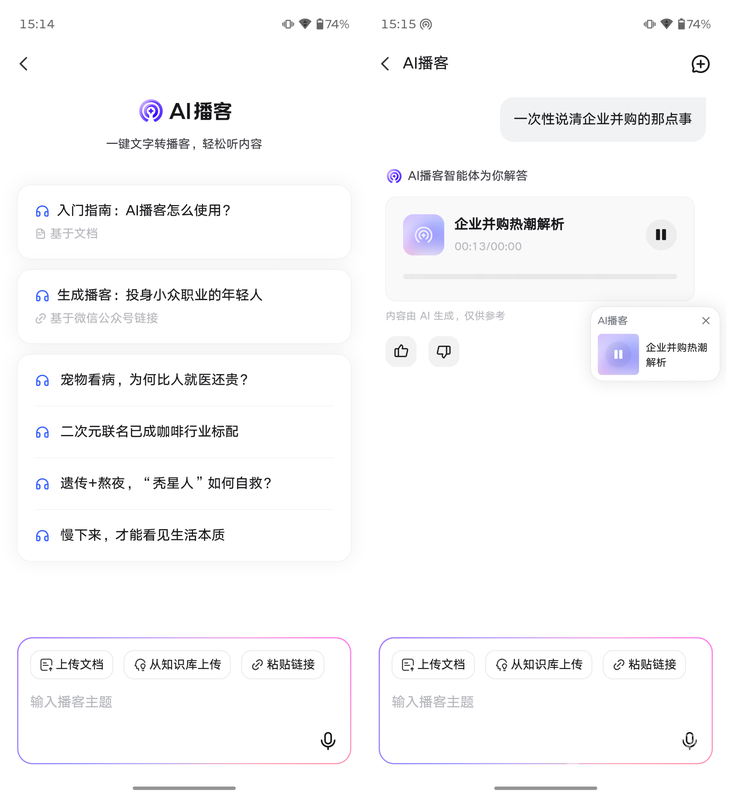Pause playback from the floating mini player
The height and width of the screenshot is (802, 730).
coord(618,355)
